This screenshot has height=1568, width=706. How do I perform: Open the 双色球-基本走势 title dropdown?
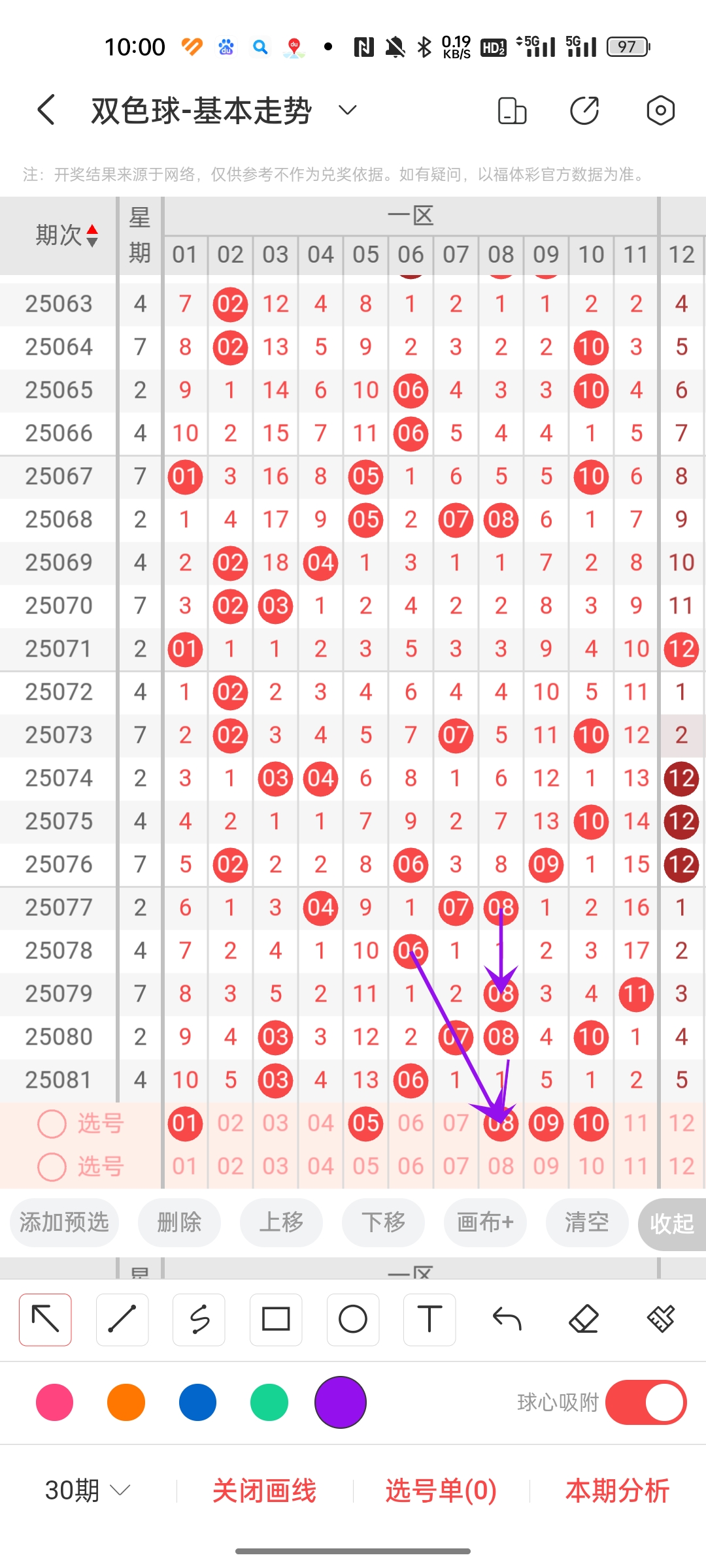tap(346, 110)
